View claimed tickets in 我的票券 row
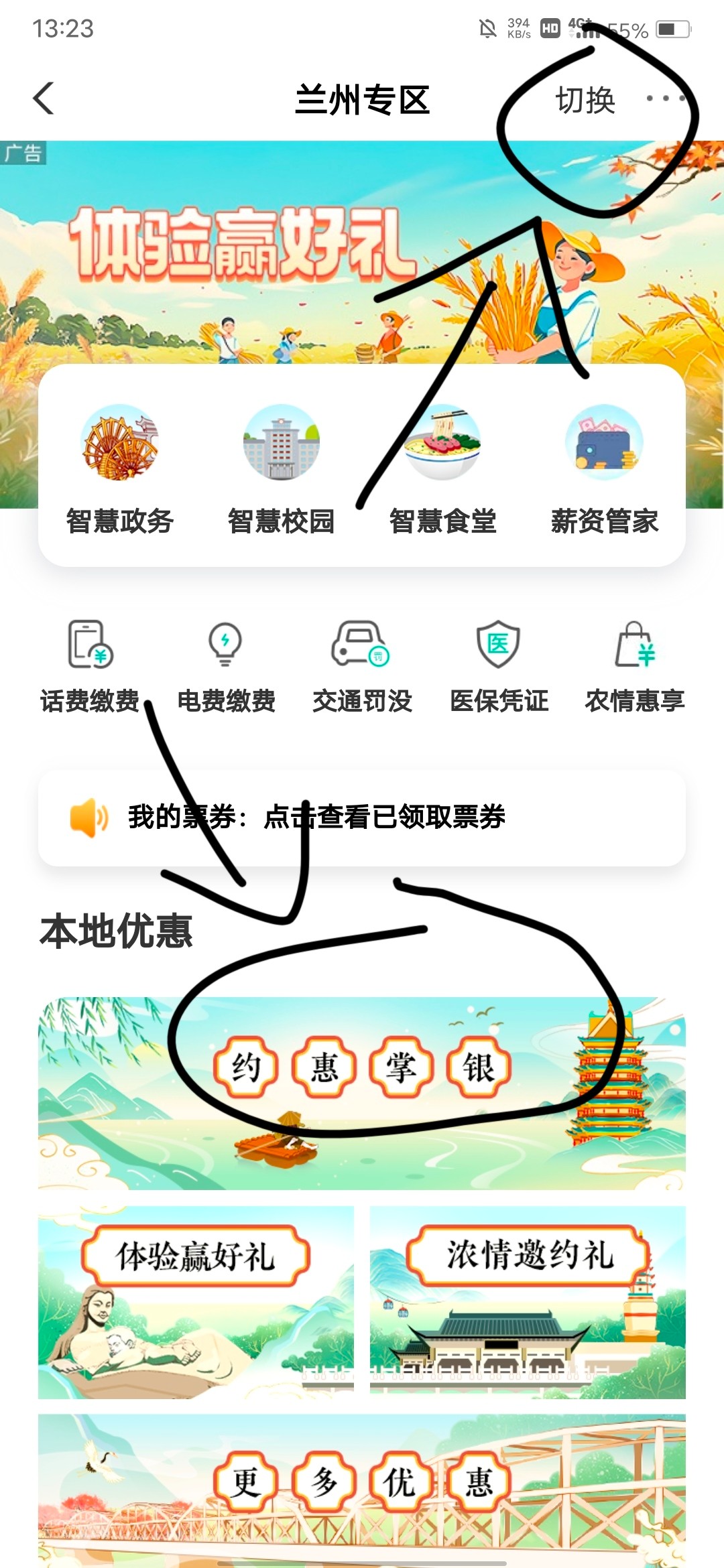This screenshot has width=724, height=1568. click(x=362, y=818)
